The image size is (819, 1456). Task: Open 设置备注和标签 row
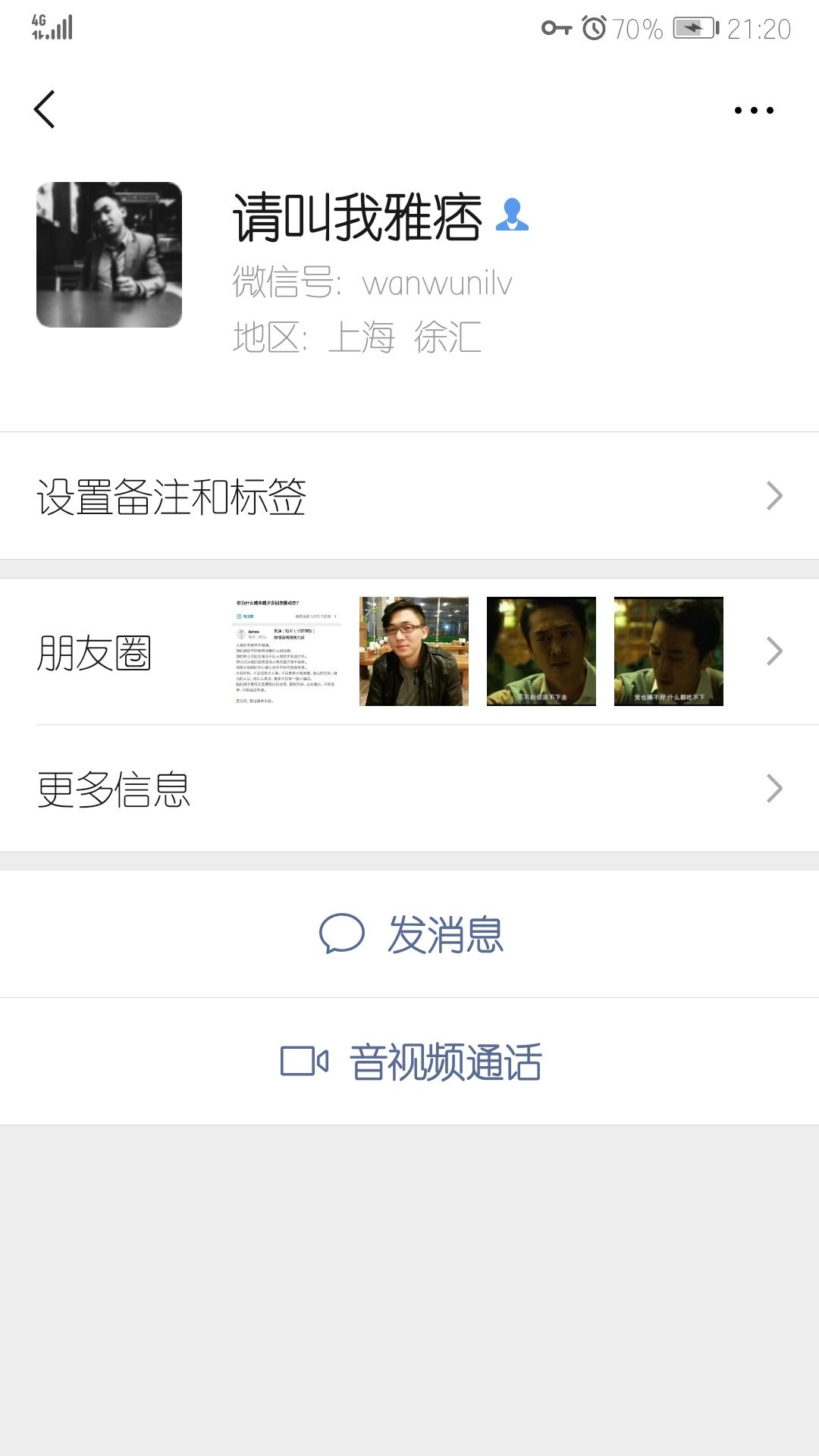pyautogui.click(x=409, y=496)
